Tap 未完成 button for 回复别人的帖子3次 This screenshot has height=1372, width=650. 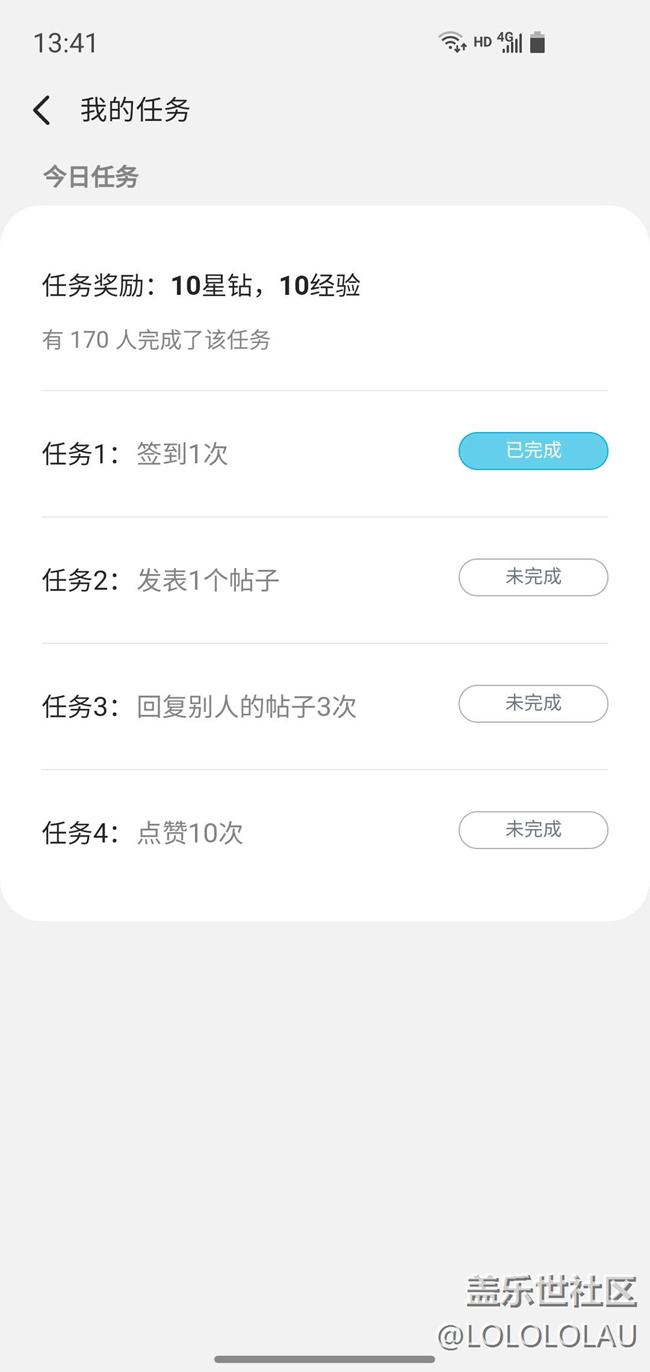pos(533,704)
